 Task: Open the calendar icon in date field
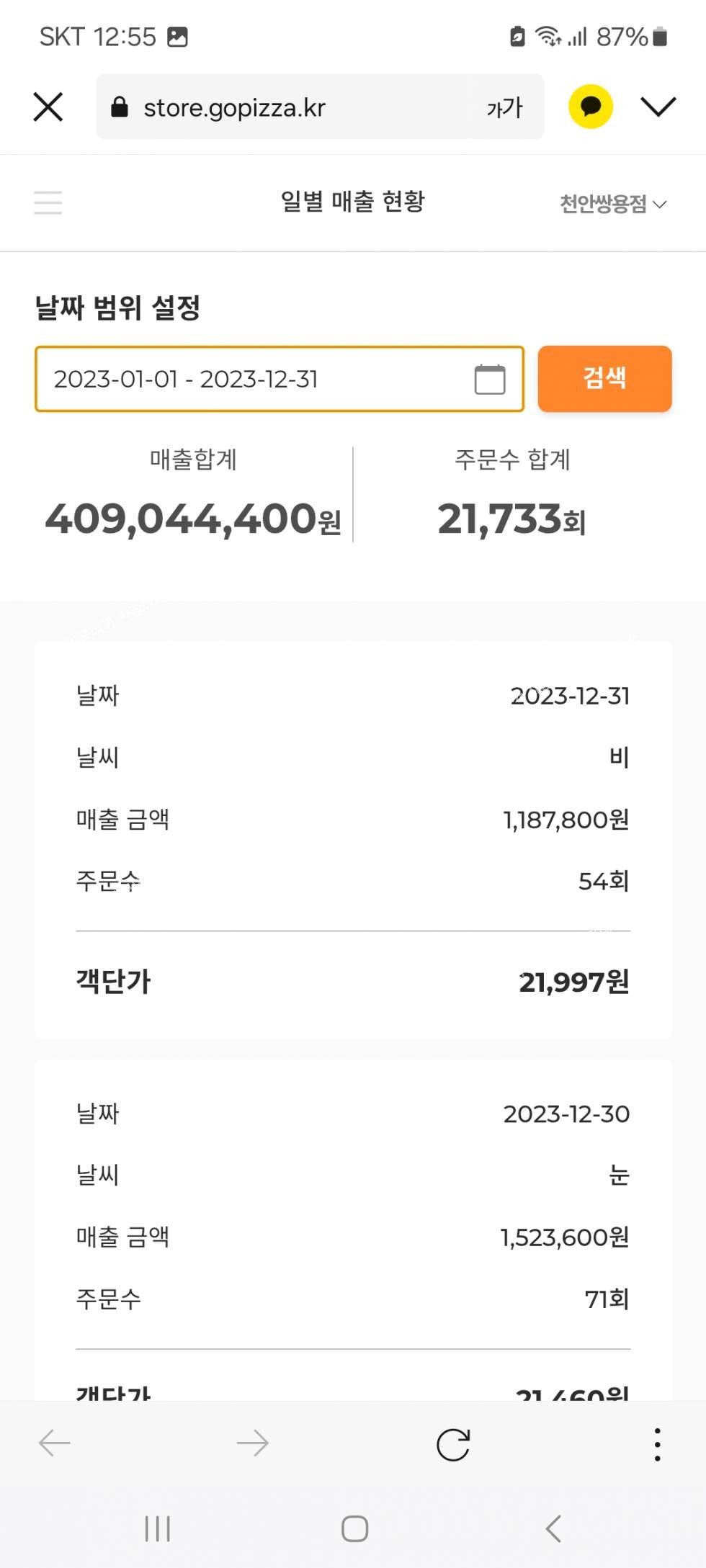pyautogui.click(x=490, y=379)
